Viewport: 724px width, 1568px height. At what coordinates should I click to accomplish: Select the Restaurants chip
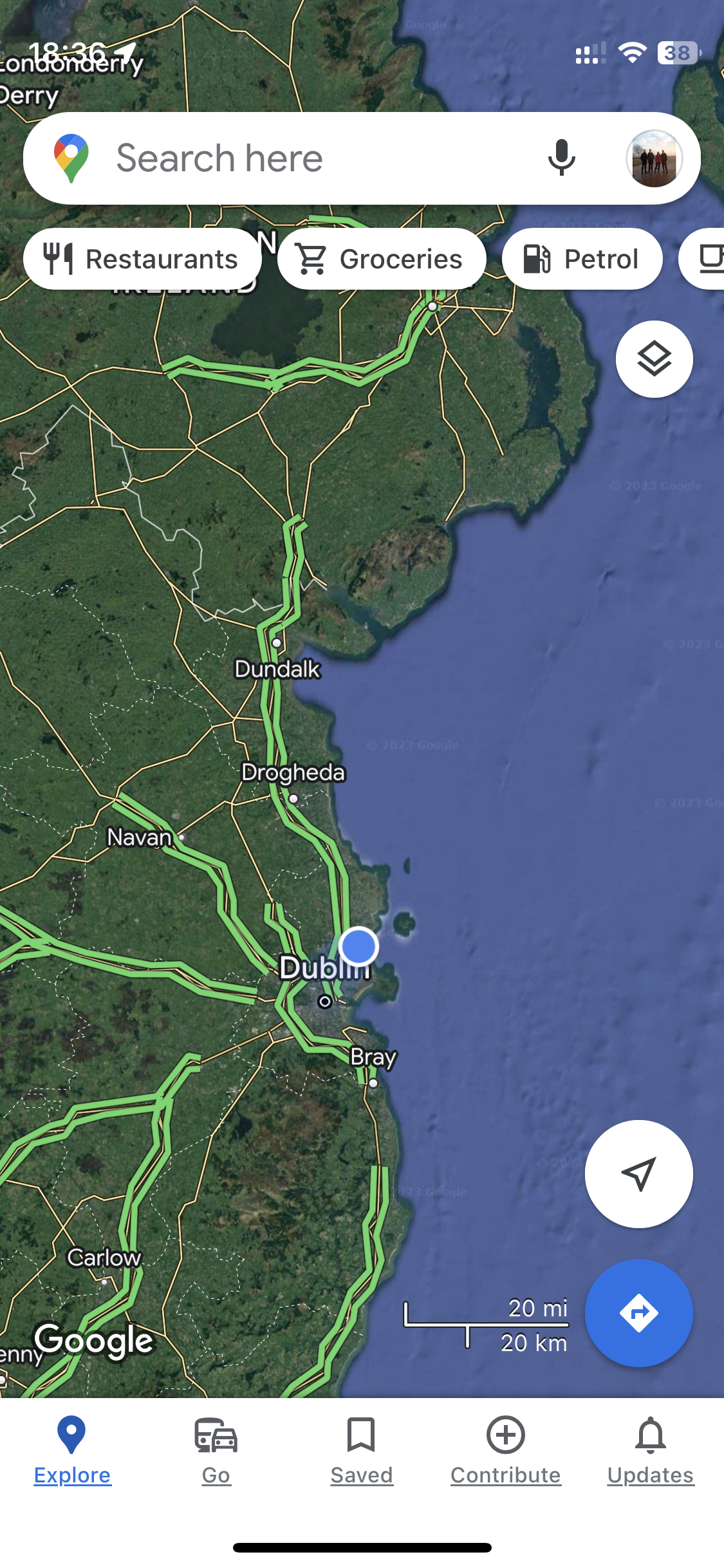142,259
